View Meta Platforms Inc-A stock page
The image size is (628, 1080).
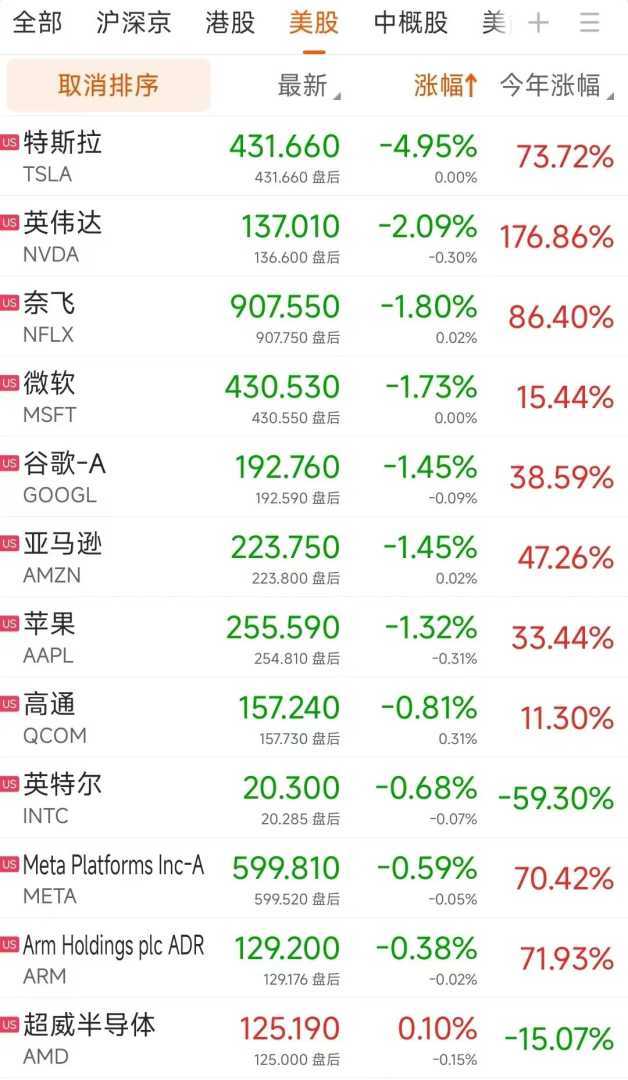[x=113, y=878]
